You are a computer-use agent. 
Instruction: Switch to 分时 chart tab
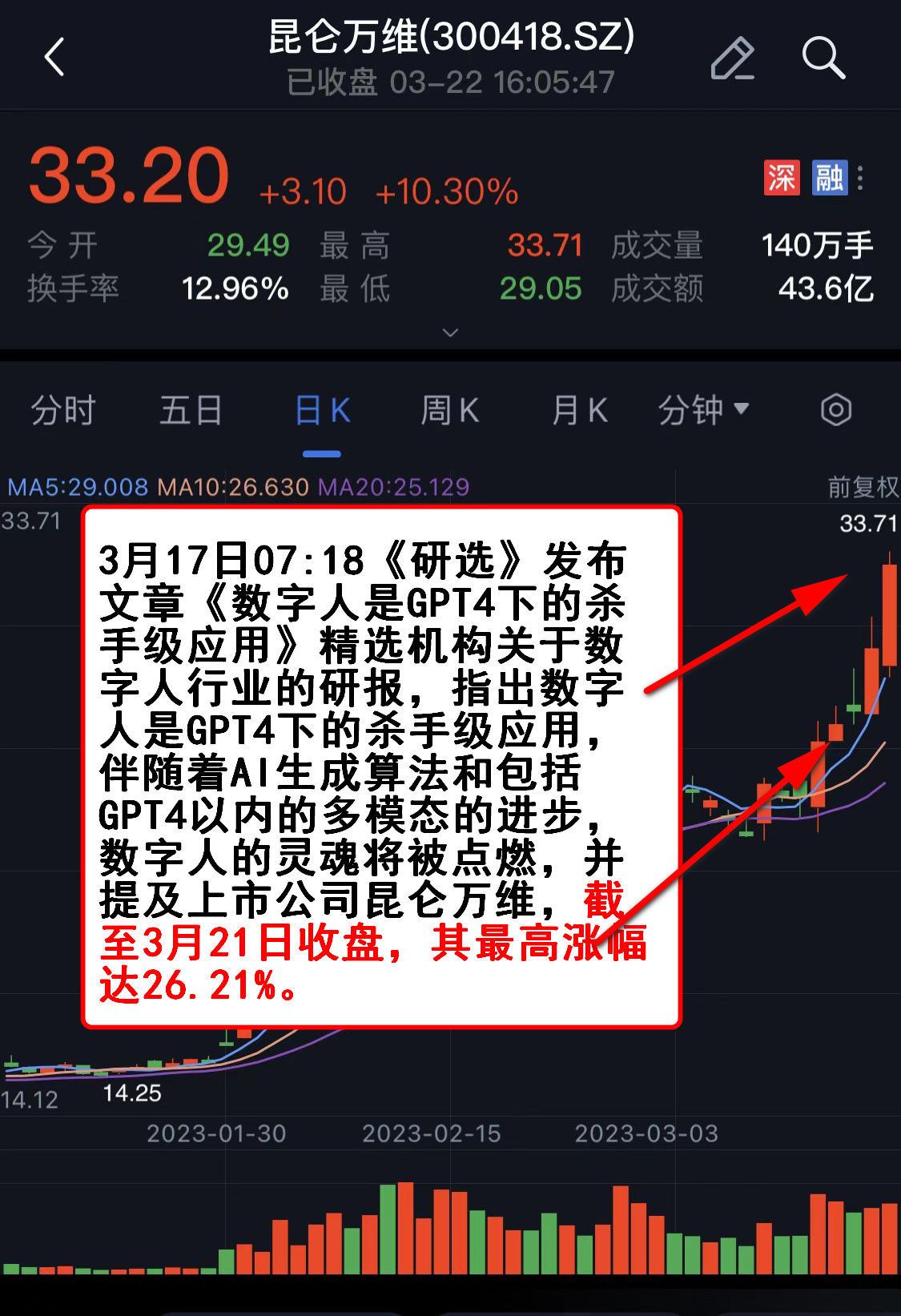62,411
